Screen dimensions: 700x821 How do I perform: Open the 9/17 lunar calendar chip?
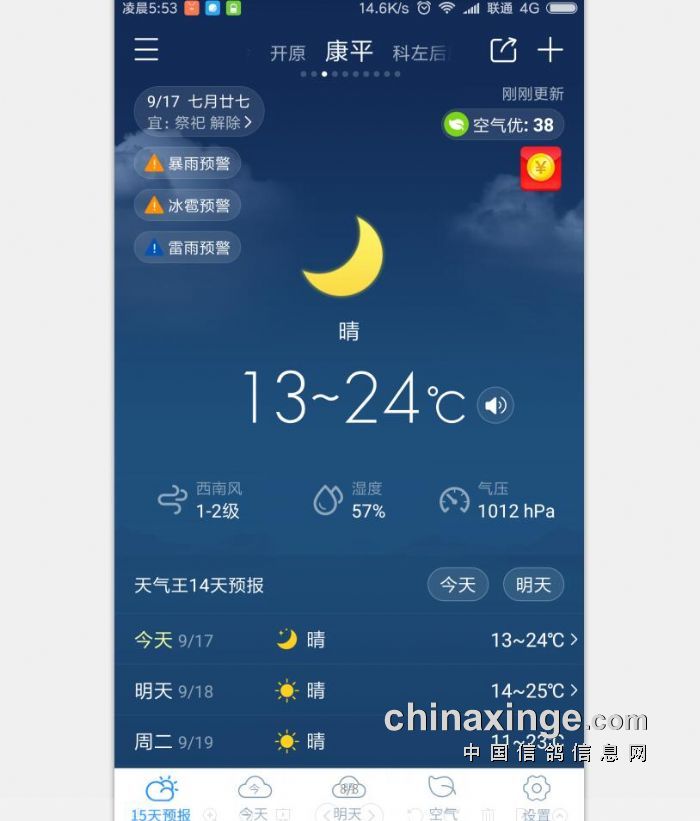click(198, 111)
